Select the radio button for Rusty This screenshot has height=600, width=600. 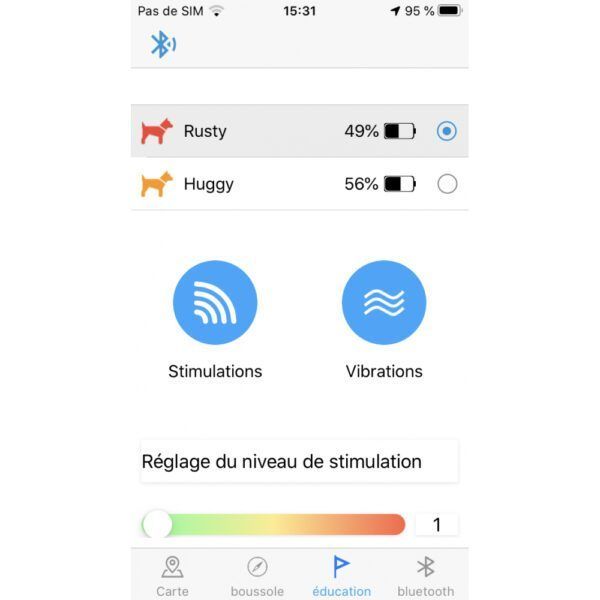(447, 131)
